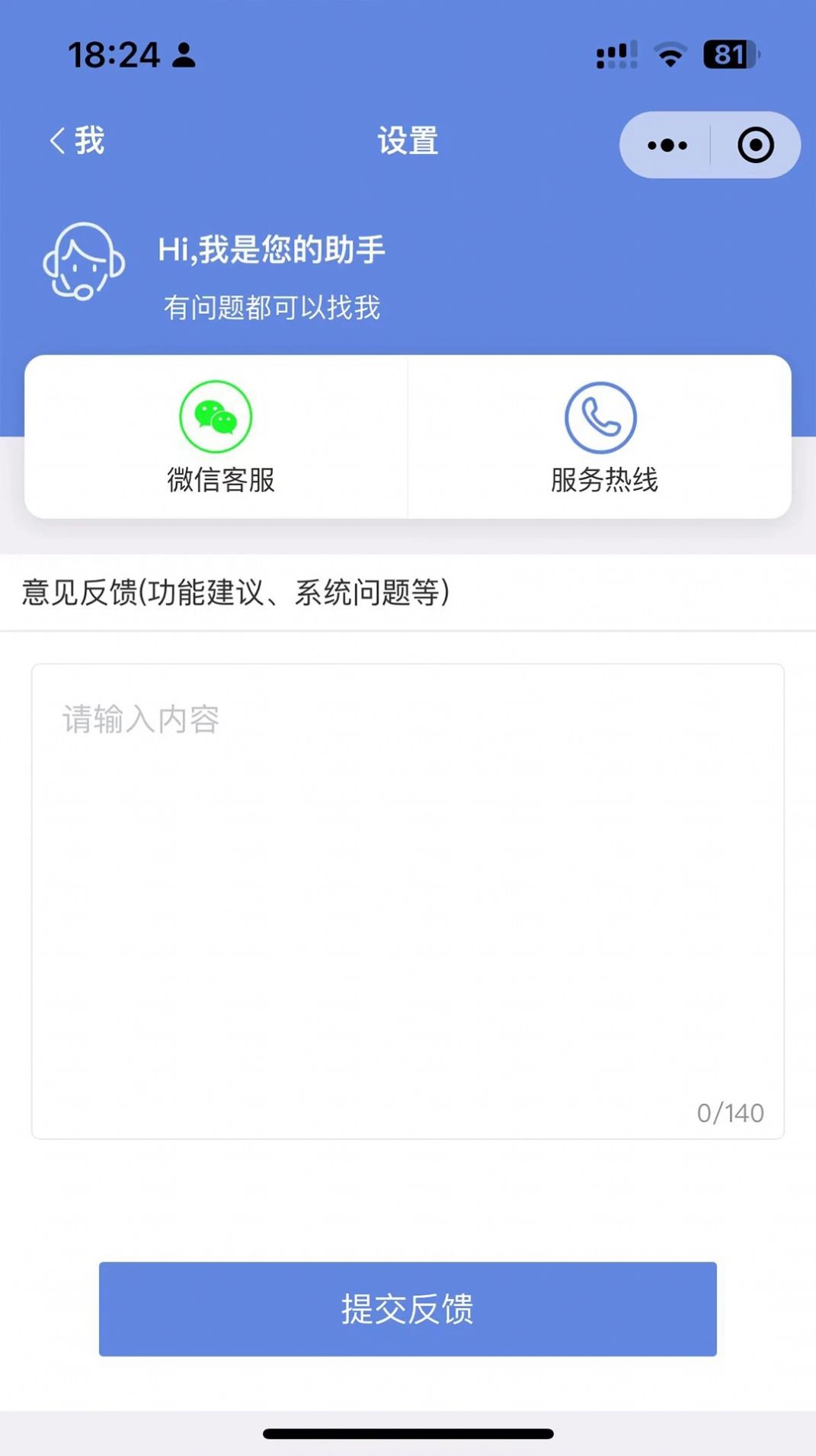The height and width of the screenshot is (1456, 816).
Task: Tap the 0/140 character counter
Action: click(730, 1112)
